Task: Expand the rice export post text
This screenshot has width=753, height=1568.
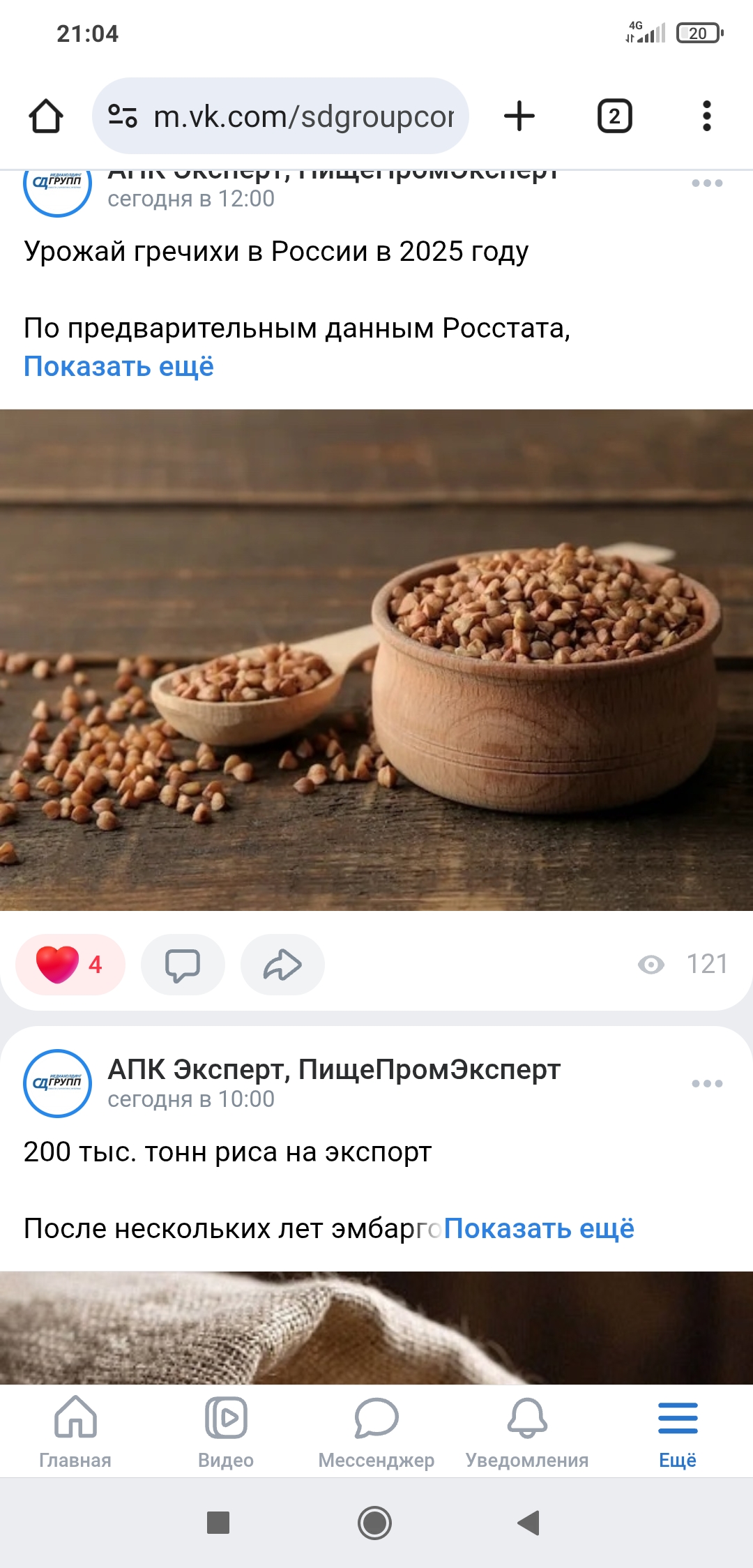Action: [x=539, y=1228]
